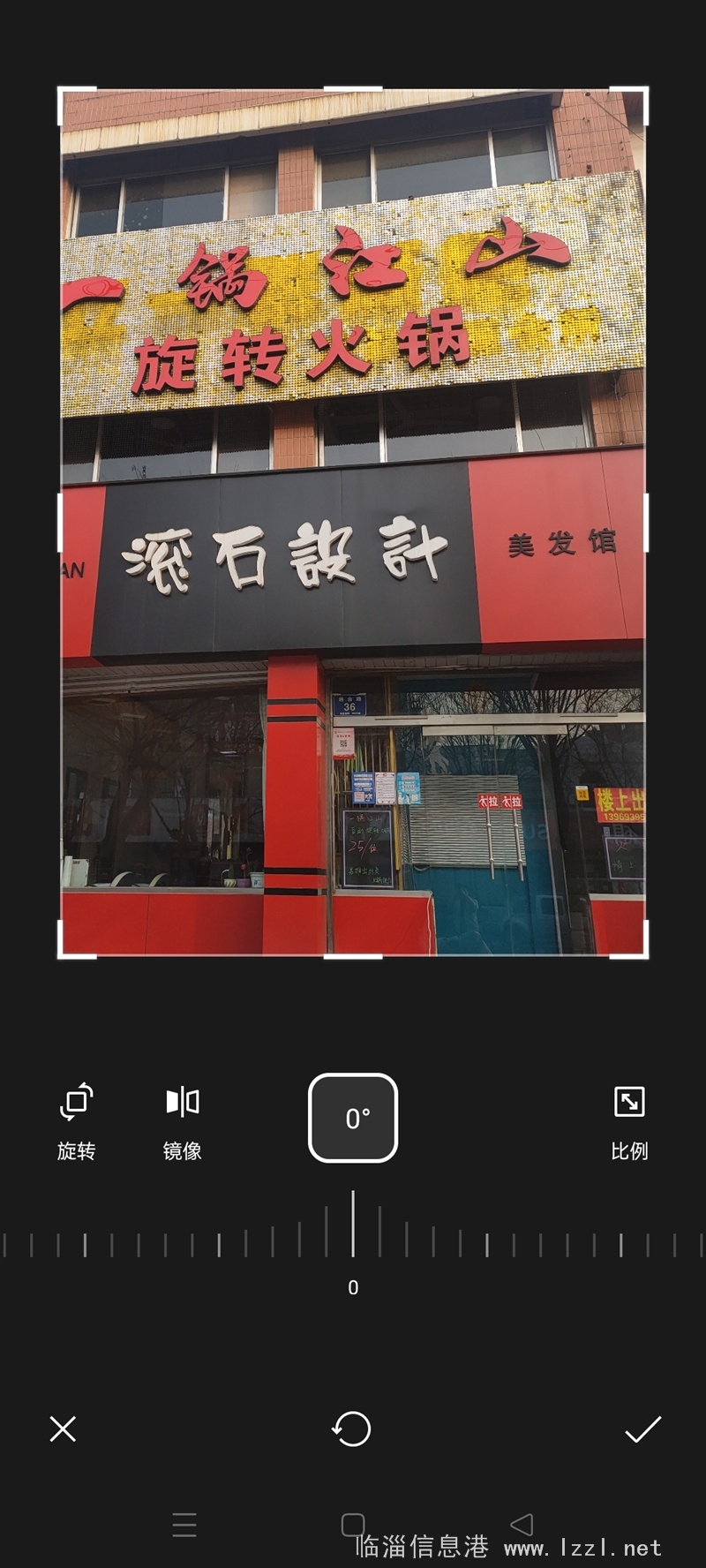Open recent apps from navigation bar
The width and height of the screenshot is (706, 1568).
tap(184, 1524)
